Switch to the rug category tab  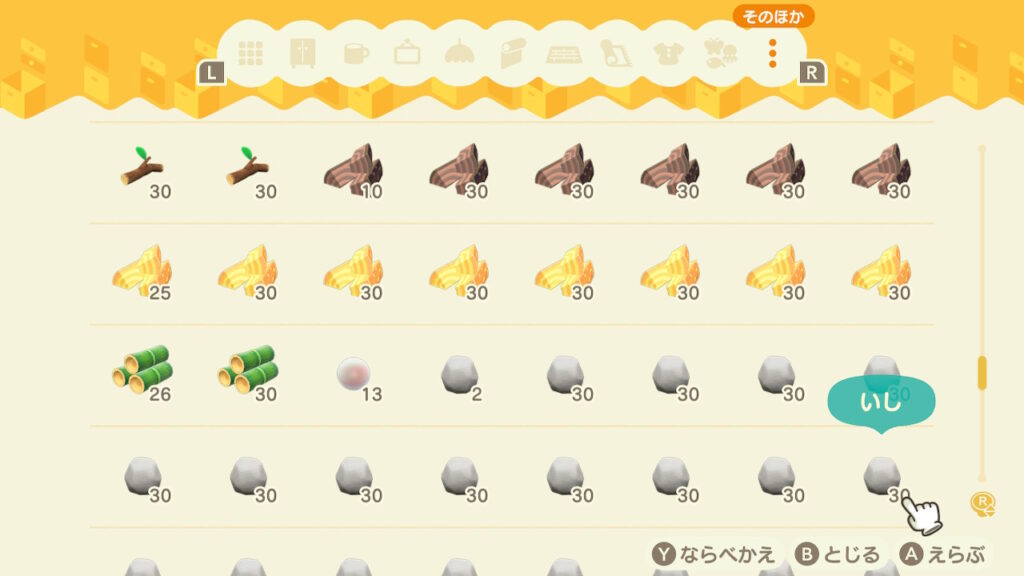click(x=564, y=53)
